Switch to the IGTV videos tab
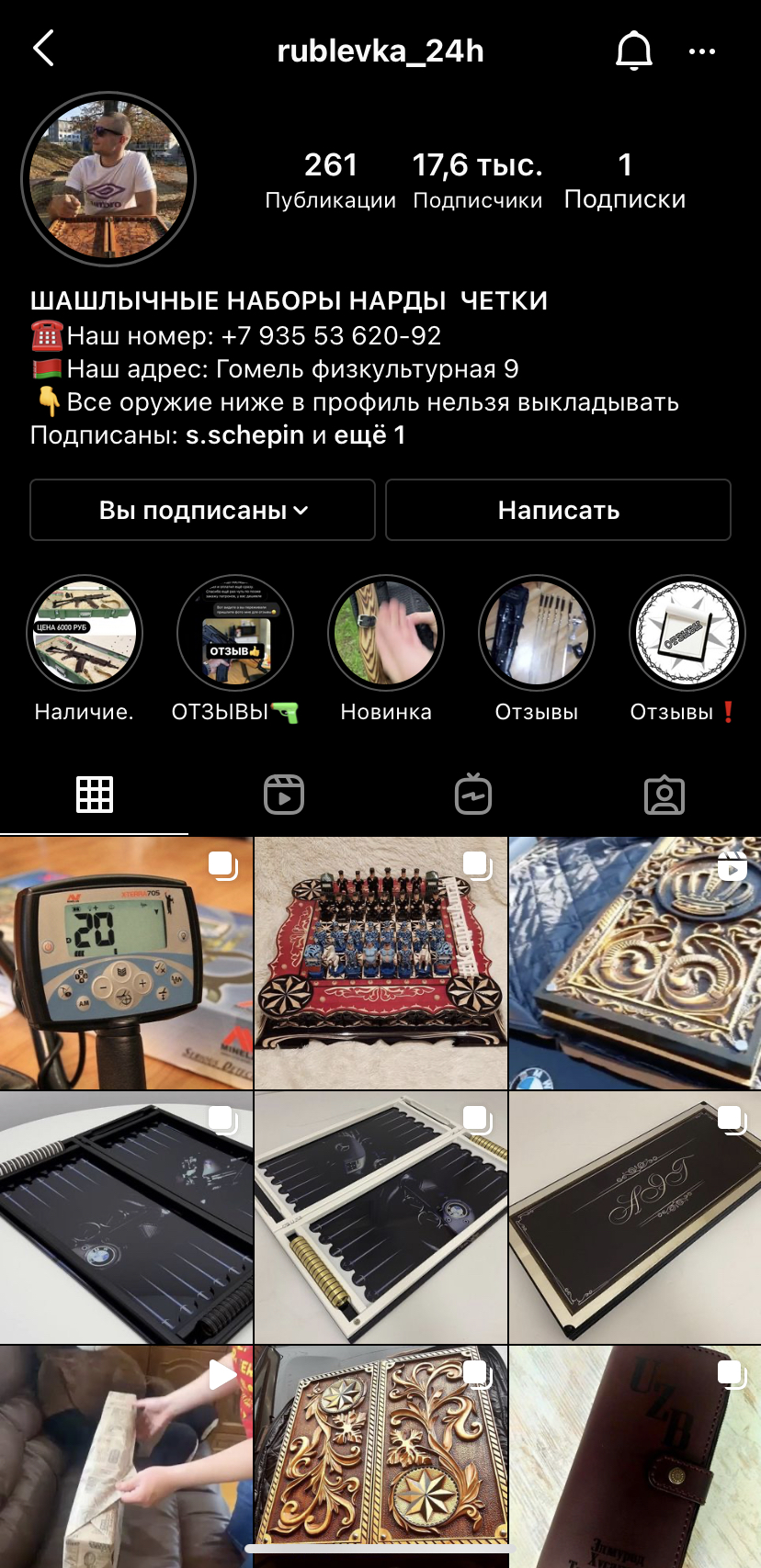Viewport: 761px width, 1568px height. click(473, 795)
